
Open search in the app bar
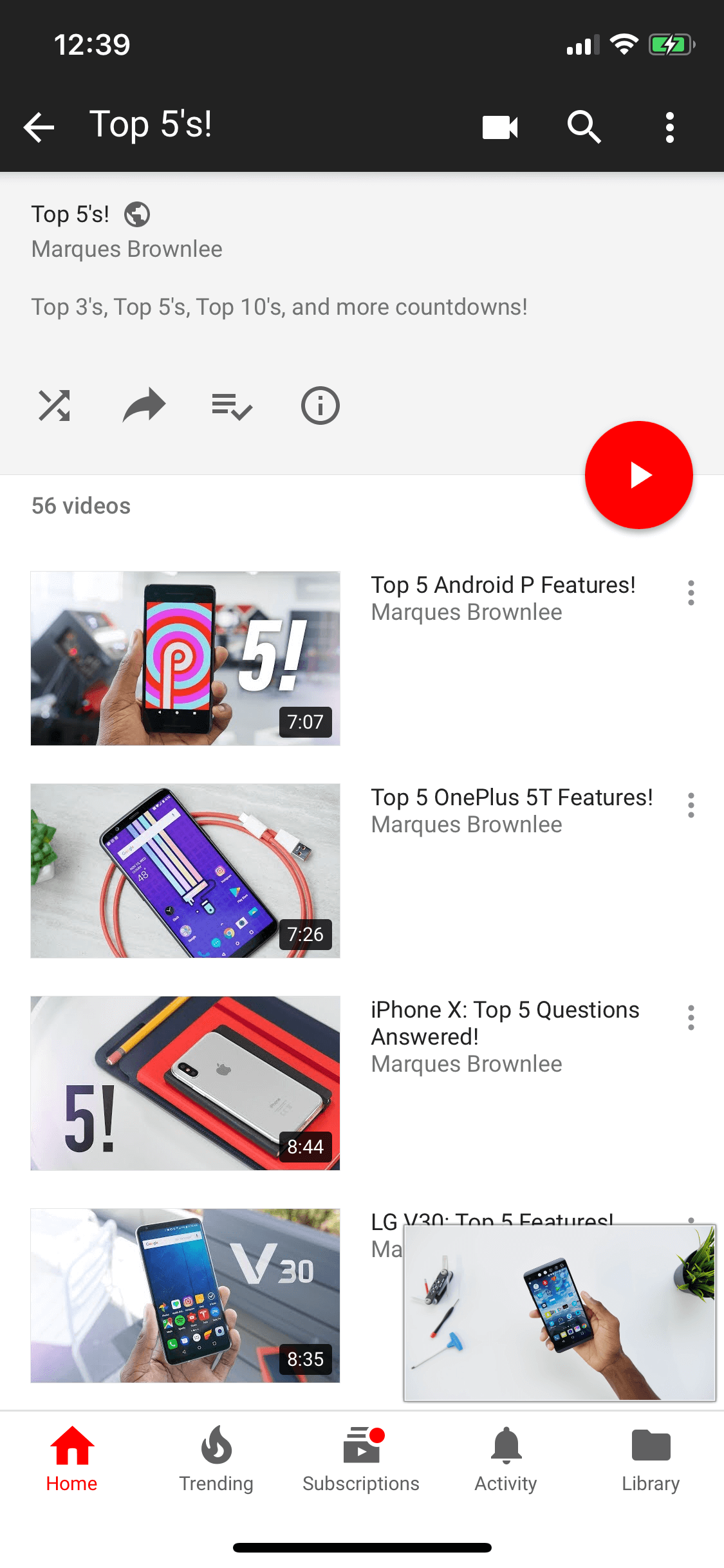584,127
